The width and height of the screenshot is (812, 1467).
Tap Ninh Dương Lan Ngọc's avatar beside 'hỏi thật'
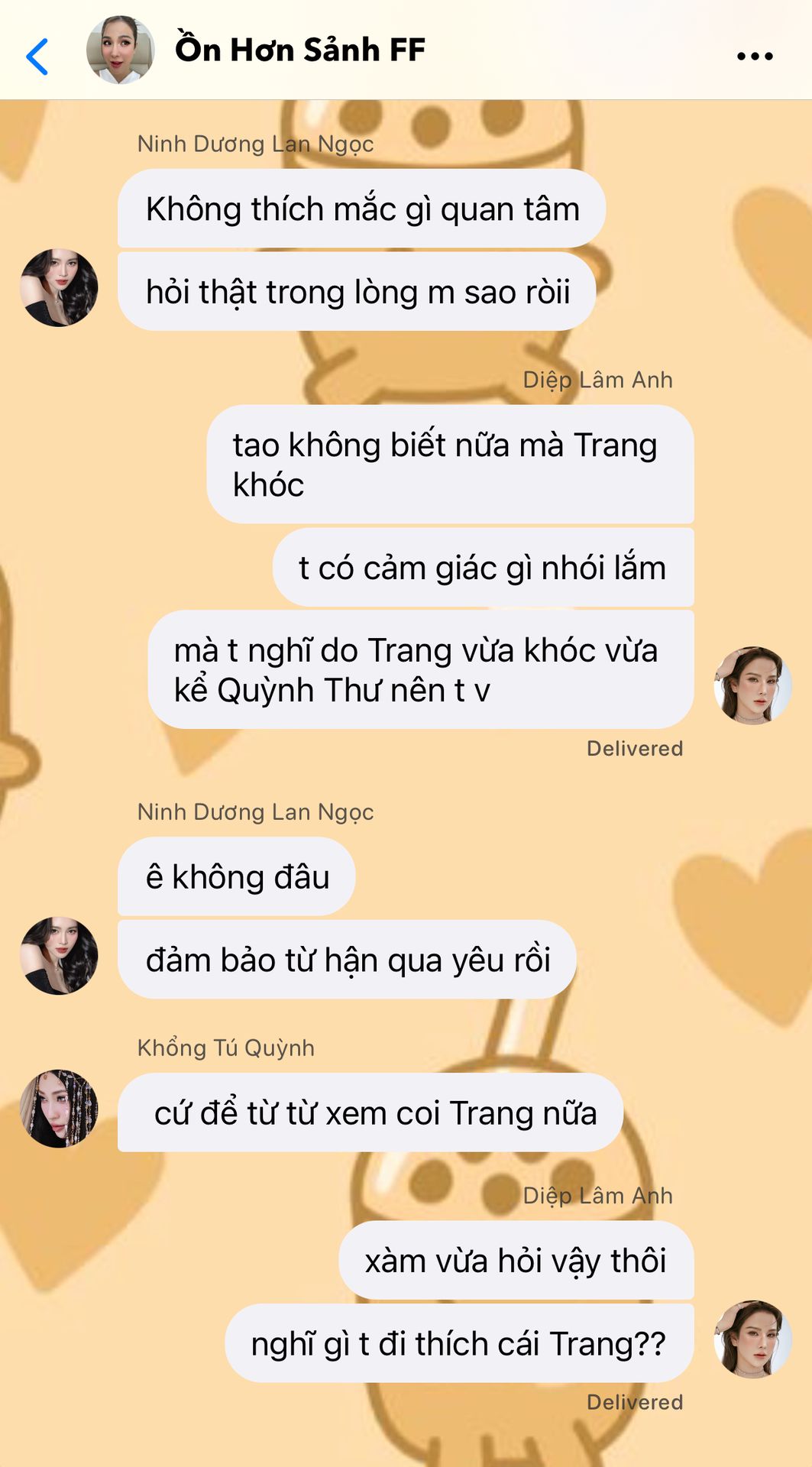(x=59, y=287)
